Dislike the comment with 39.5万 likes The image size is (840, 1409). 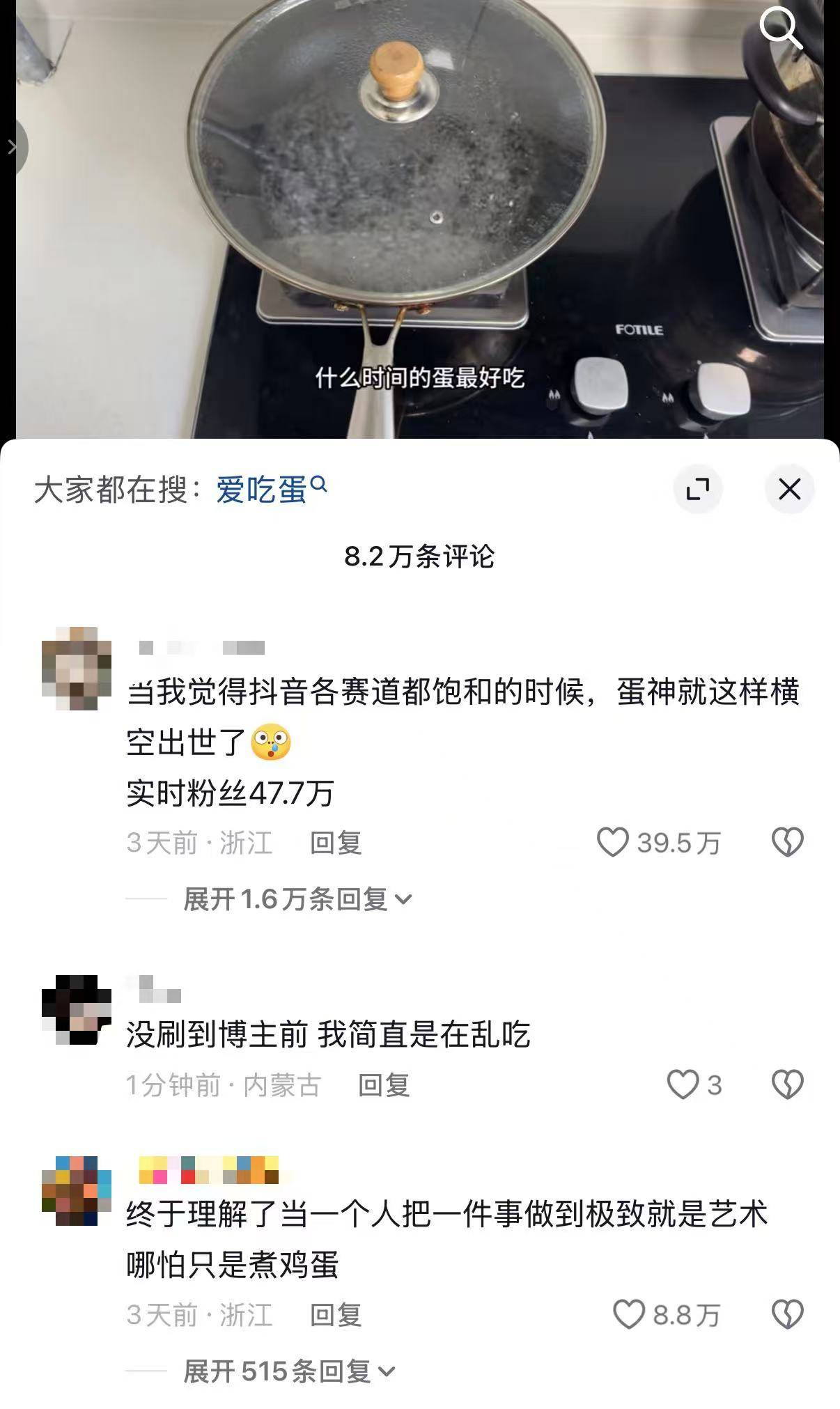(x=788, y=843)
